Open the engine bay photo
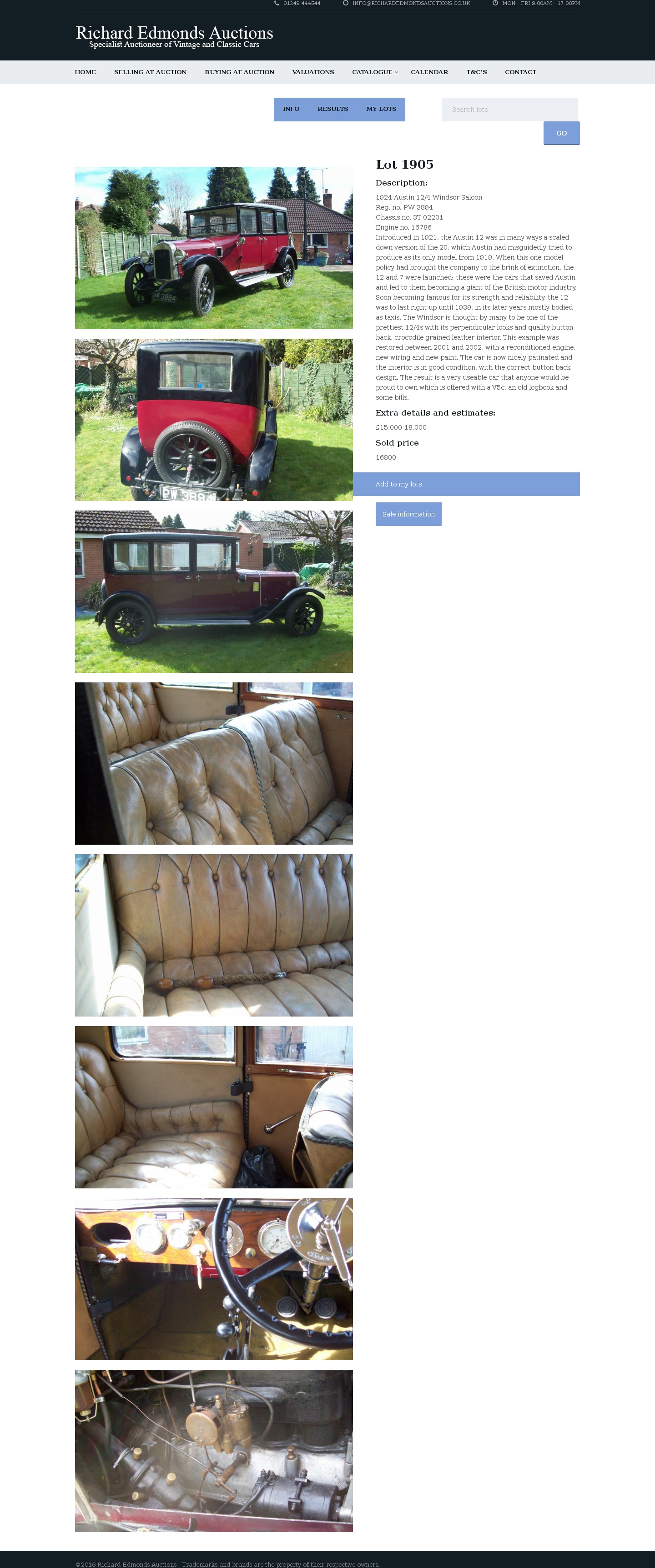The height and width of the screenshot is (1568, 655). pos(214,1451)
